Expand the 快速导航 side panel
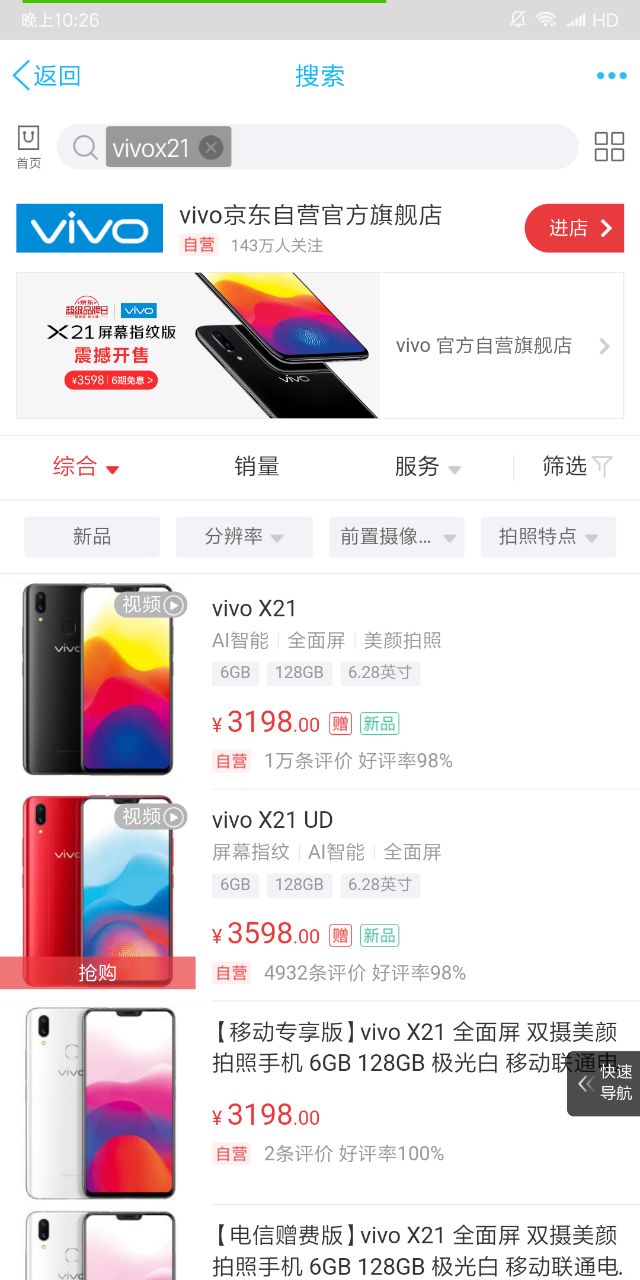This screenshot has width=640, height=1280. [605, 1083]
